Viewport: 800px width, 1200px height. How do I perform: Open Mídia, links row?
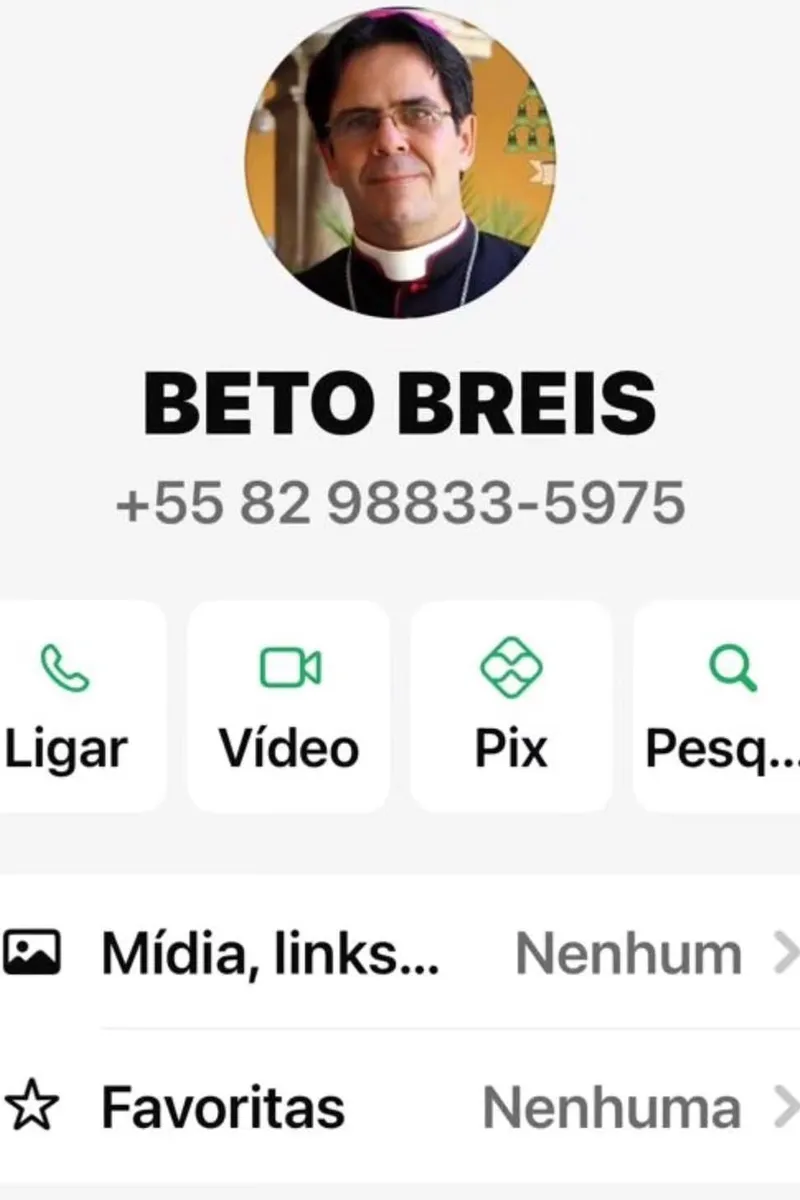400,953
